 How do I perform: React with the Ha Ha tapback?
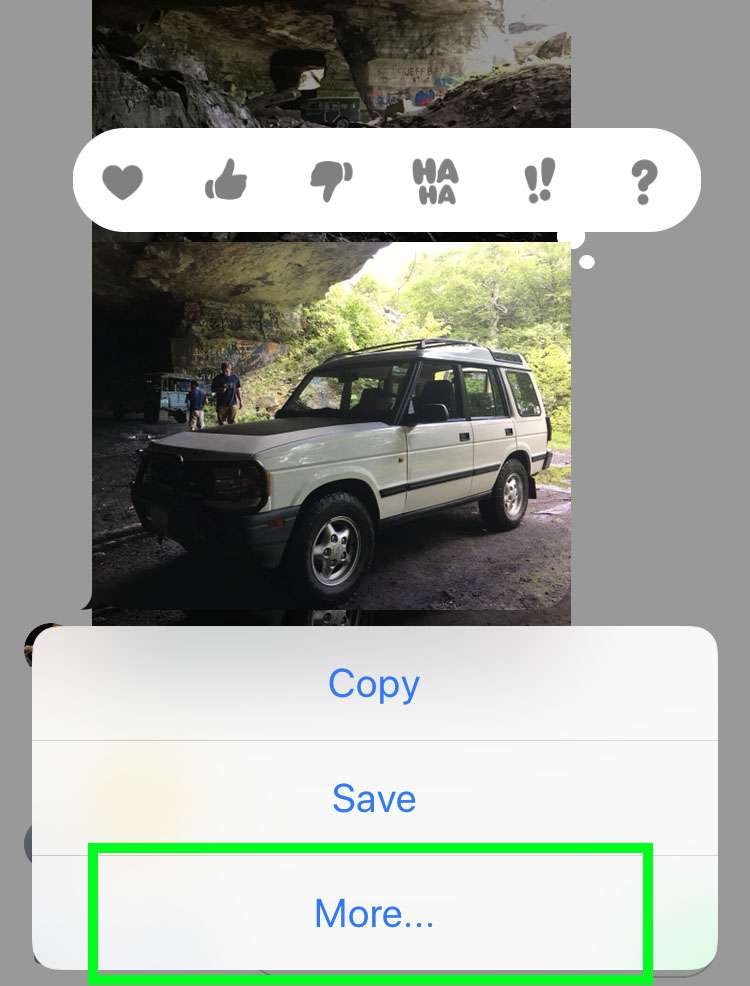pos(436,182)
